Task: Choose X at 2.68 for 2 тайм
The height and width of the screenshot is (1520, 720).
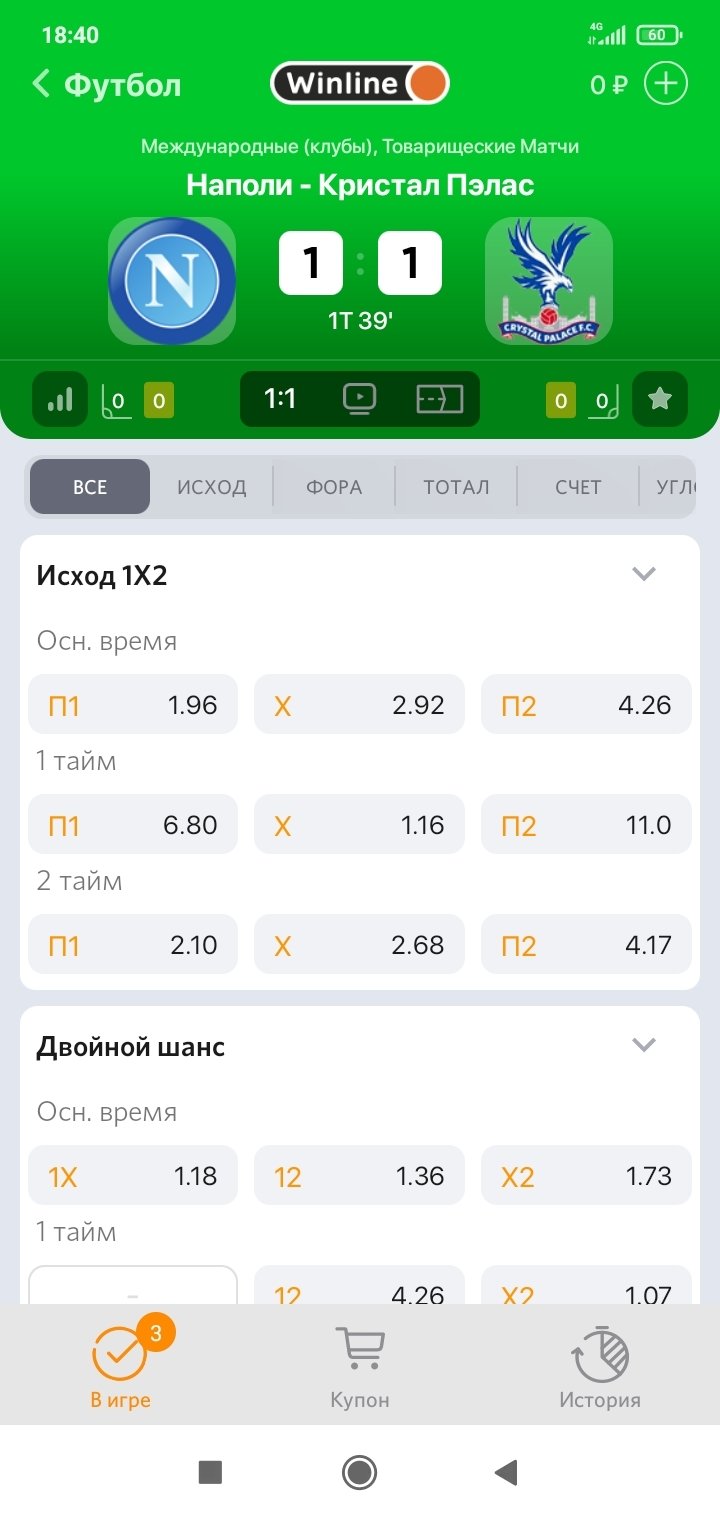Action: [359, 946]
